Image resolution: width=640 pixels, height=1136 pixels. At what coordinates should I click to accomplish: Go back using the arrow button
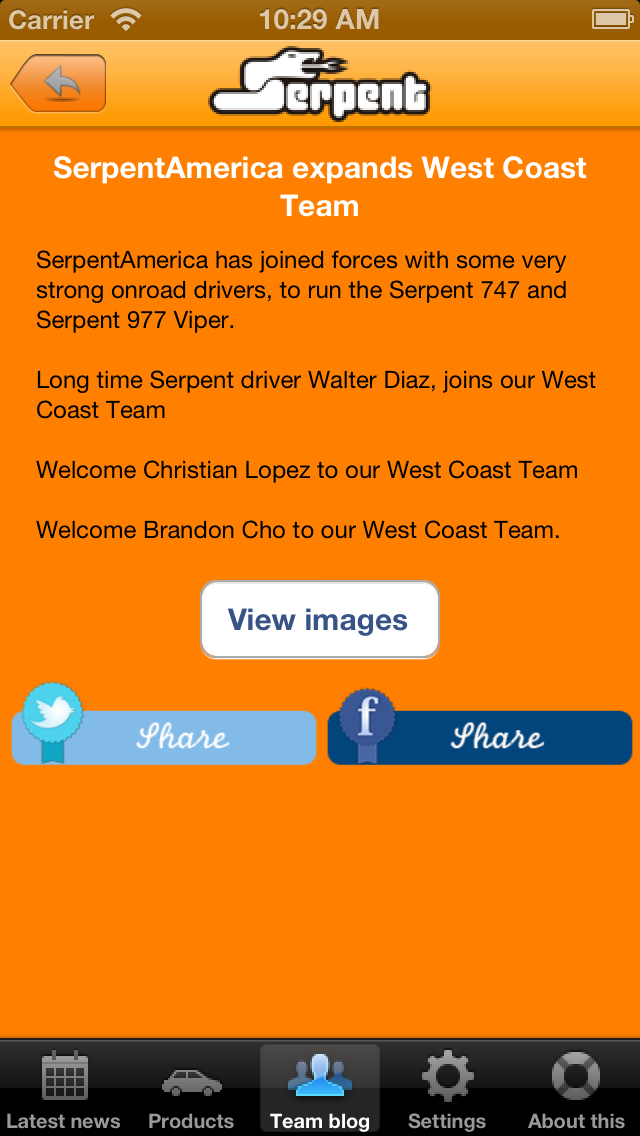[x=59, y=83]
